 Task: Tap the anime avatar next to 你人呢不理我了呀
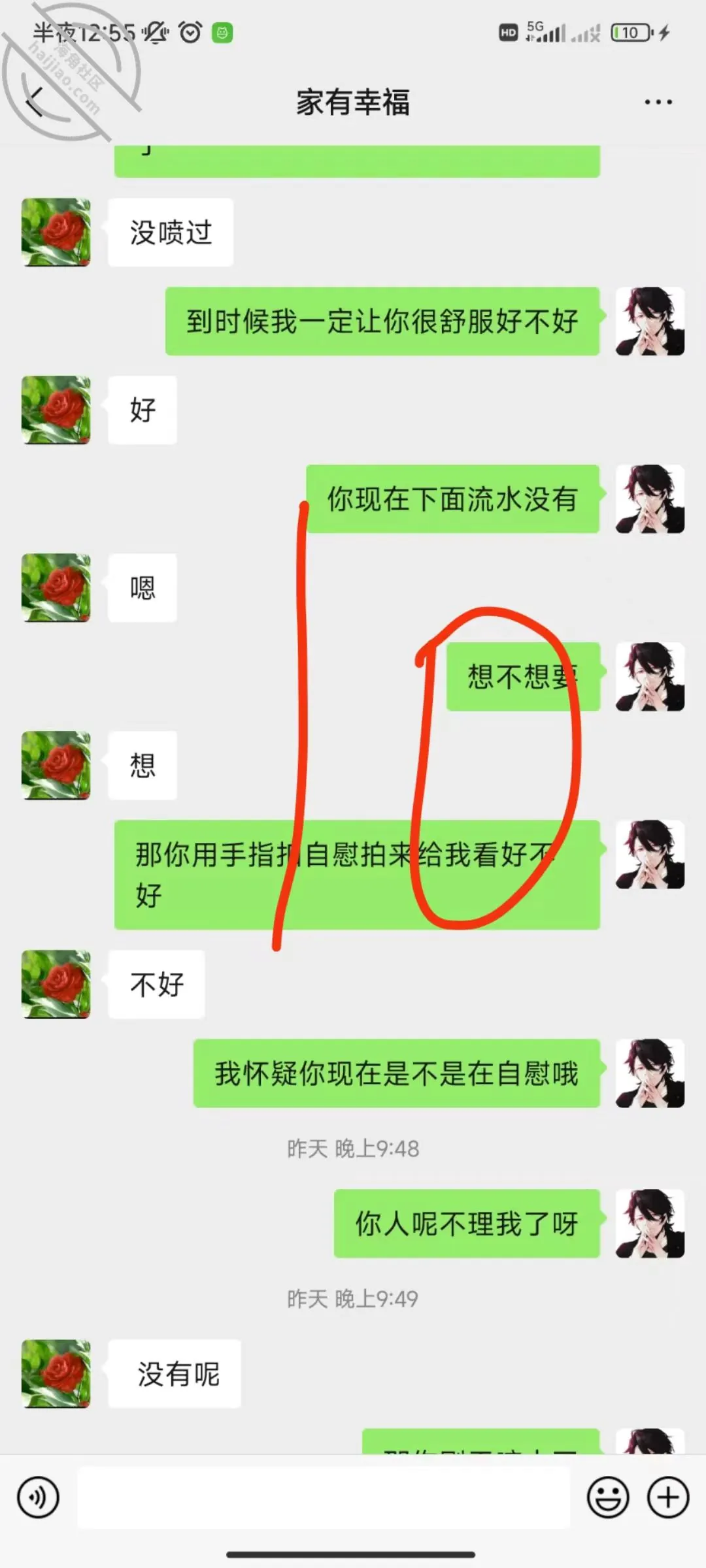coord(650,1223)
